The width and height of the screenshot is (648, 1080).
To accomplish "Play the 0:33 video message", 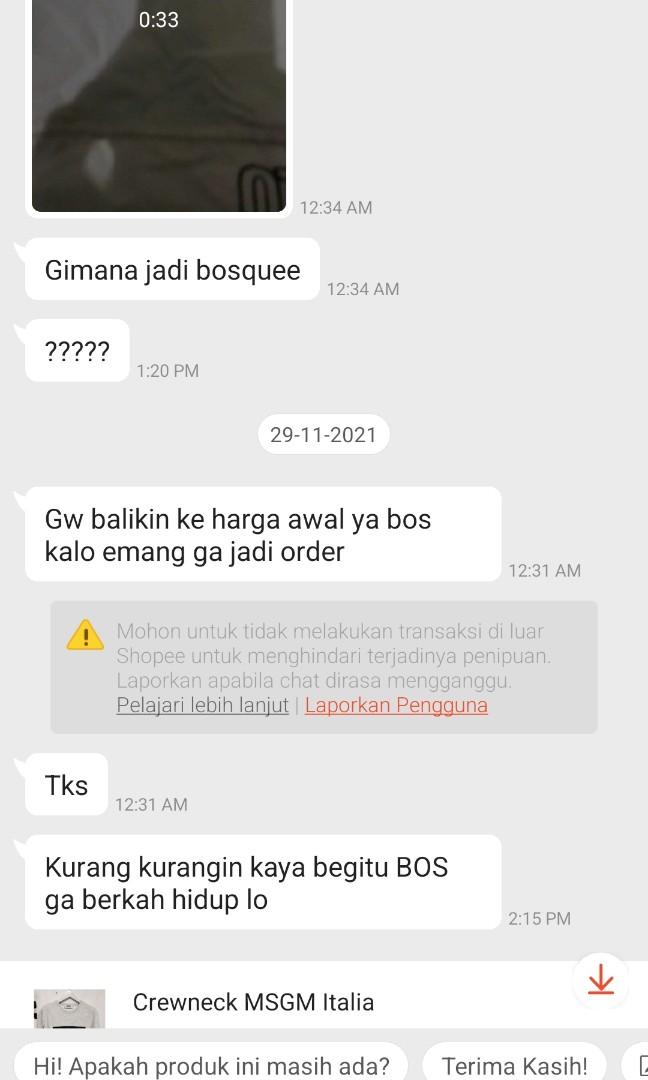I will click(x=159, y=105).
